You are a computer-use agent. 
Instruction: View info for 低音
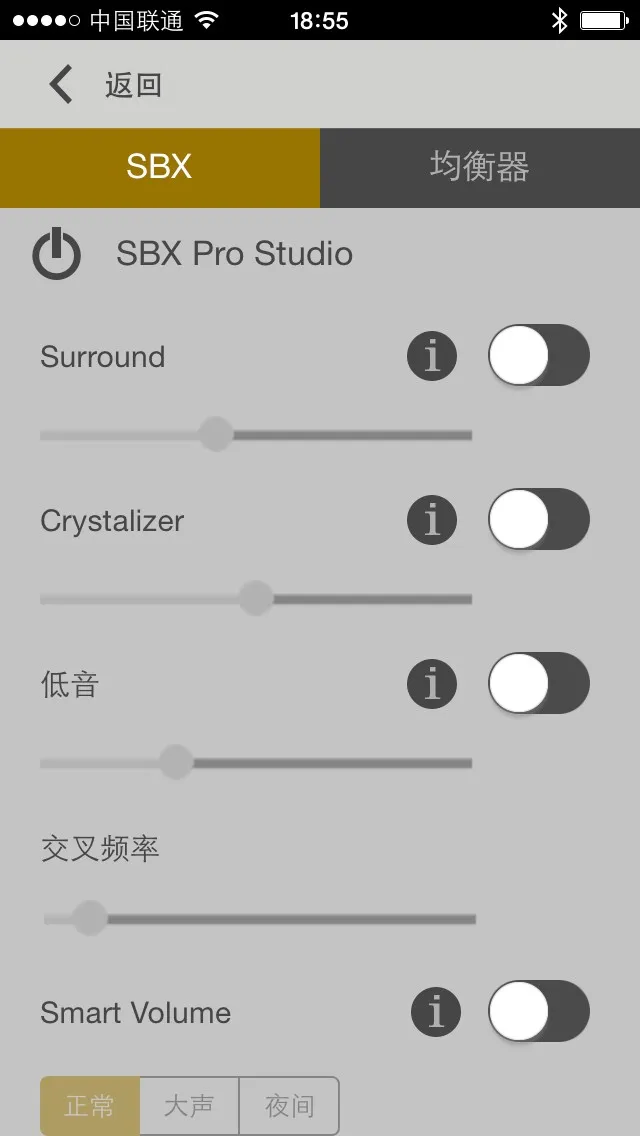tap(432, 683)
